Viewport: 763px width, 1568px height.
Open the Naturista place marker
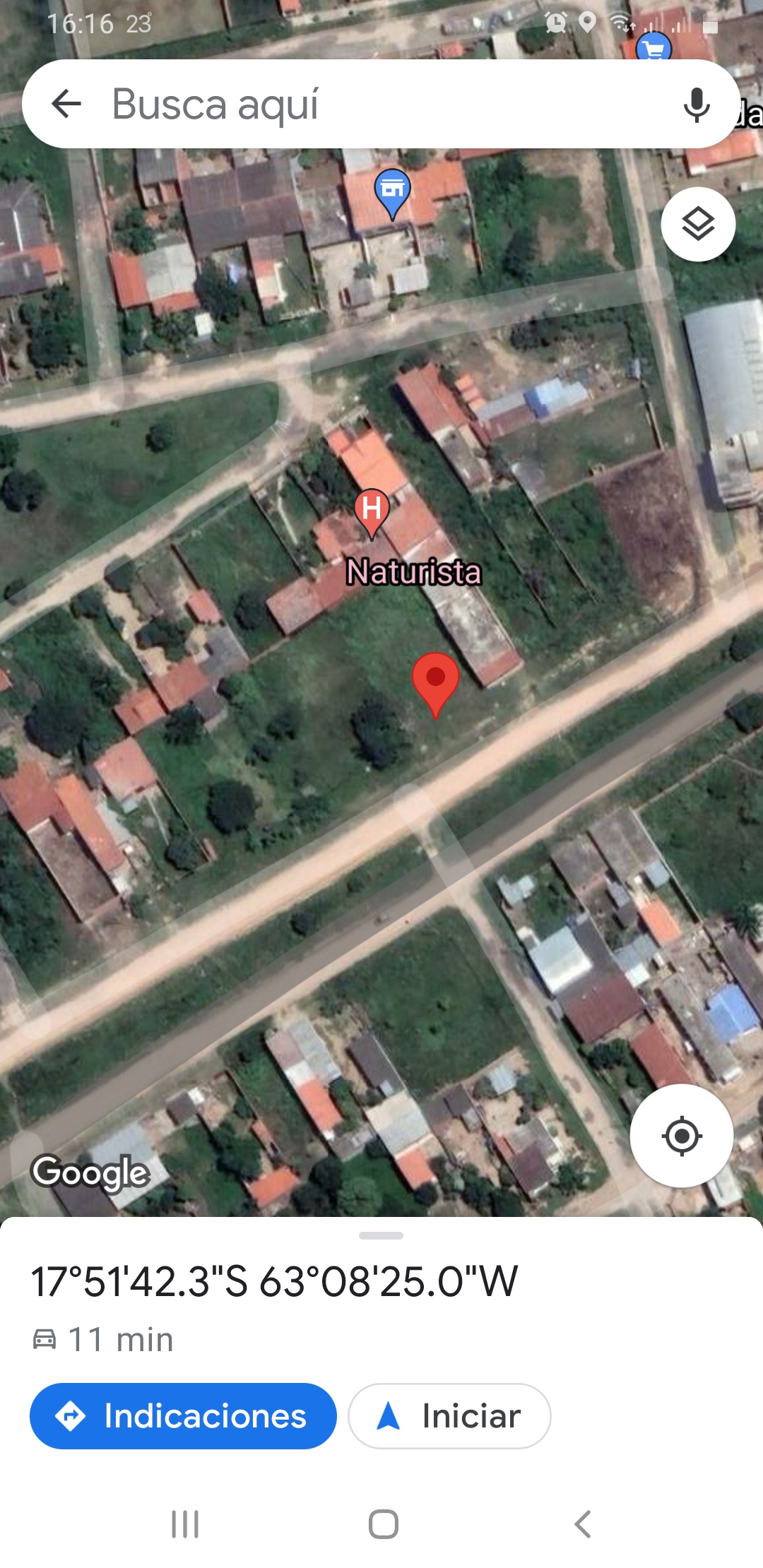(372, 512)
